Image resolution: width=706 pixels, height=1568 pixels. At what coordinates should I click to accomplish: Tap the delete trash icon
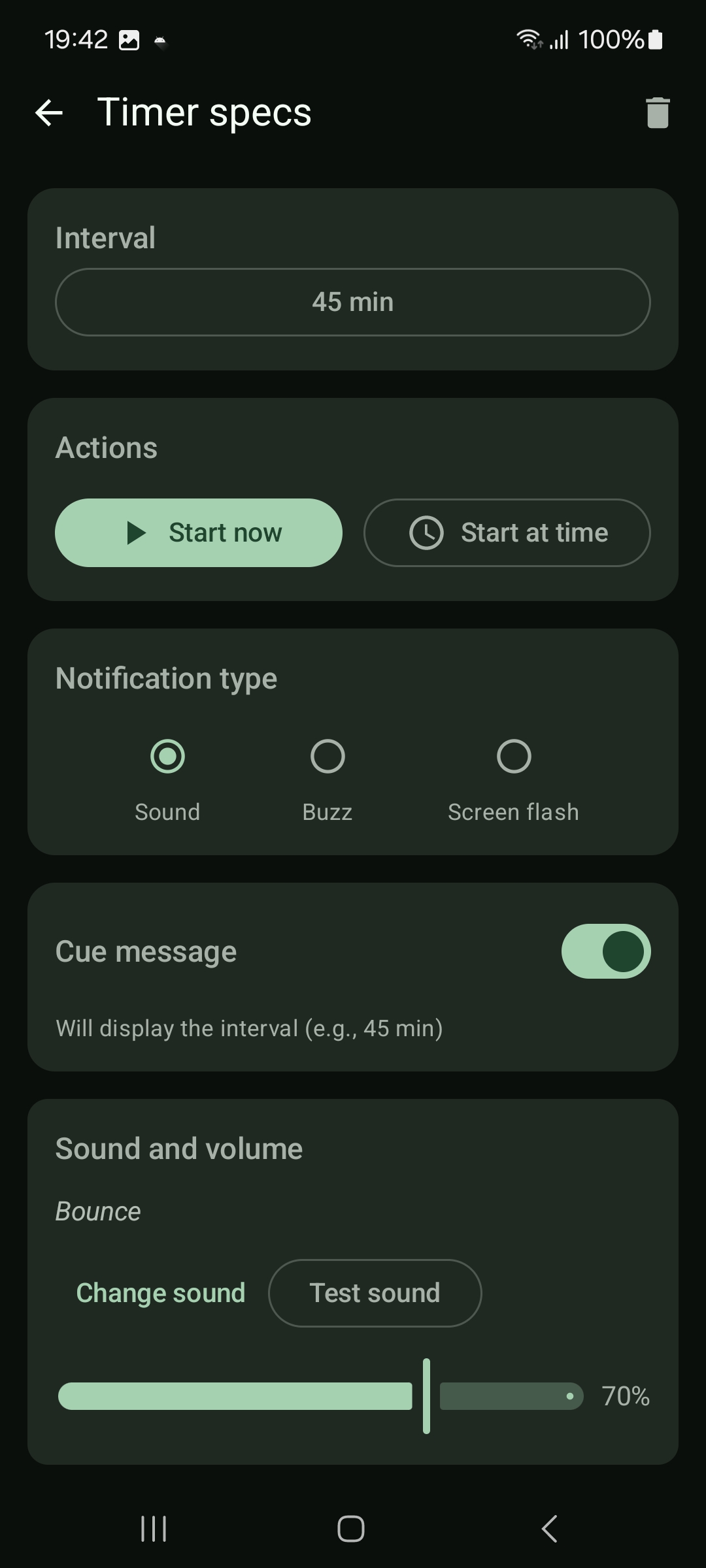[656, 112]
